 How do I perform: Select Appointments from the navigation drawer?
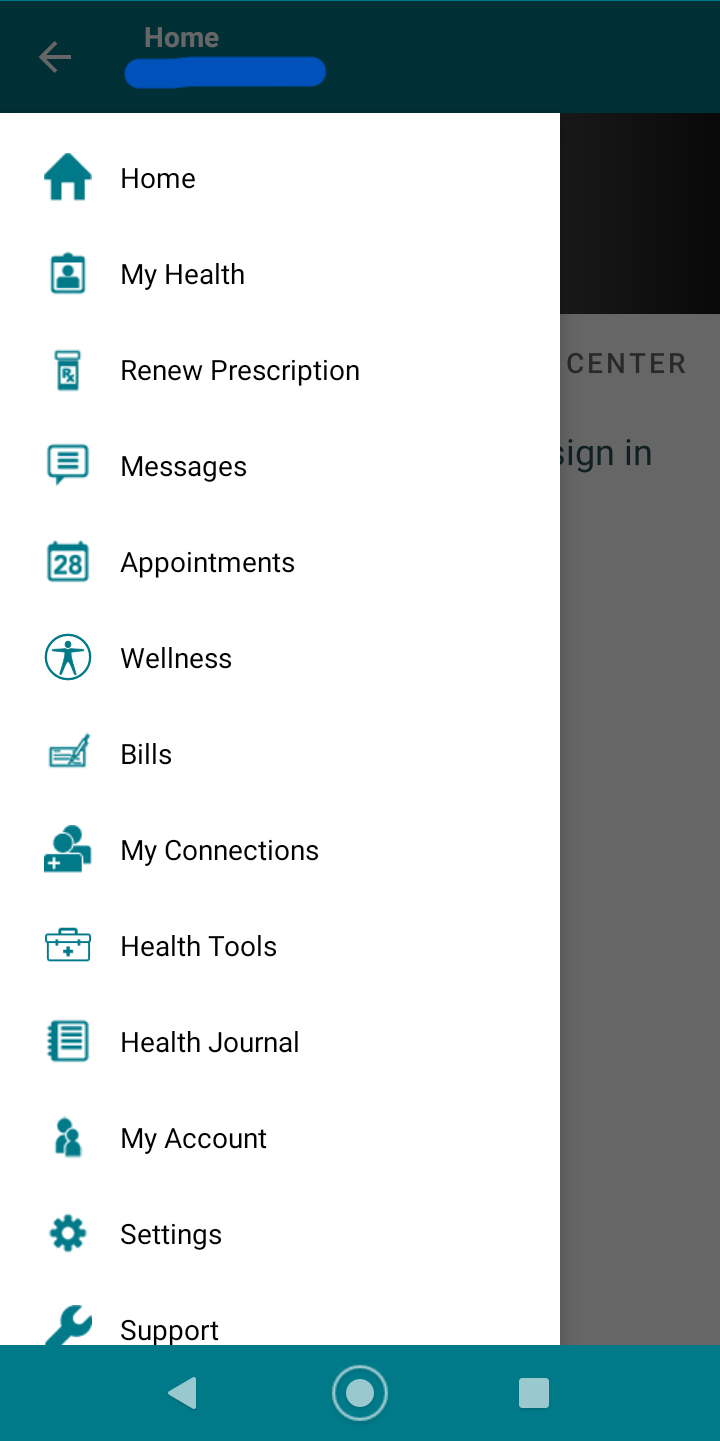point(207,561)
